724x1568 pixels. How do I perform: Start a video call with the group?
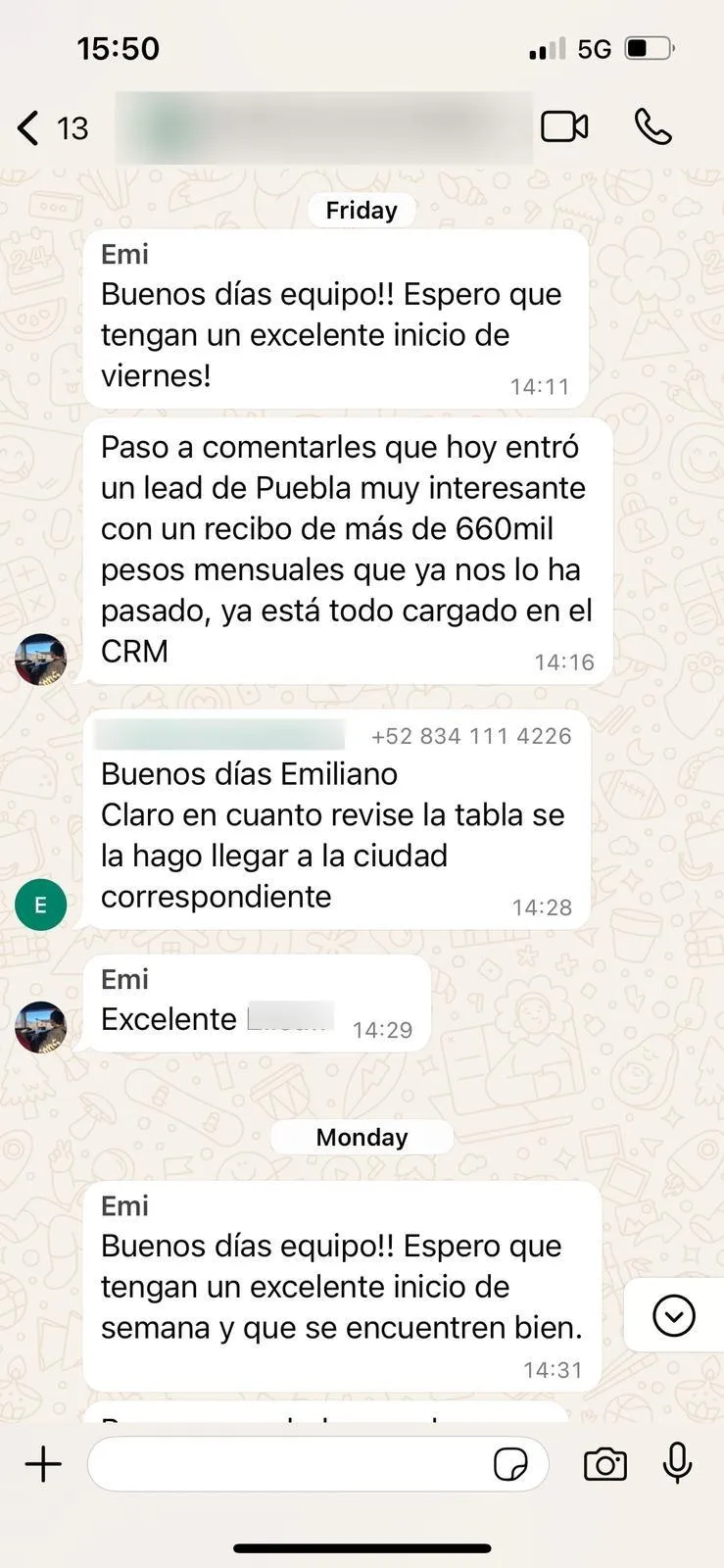(564, 126)
